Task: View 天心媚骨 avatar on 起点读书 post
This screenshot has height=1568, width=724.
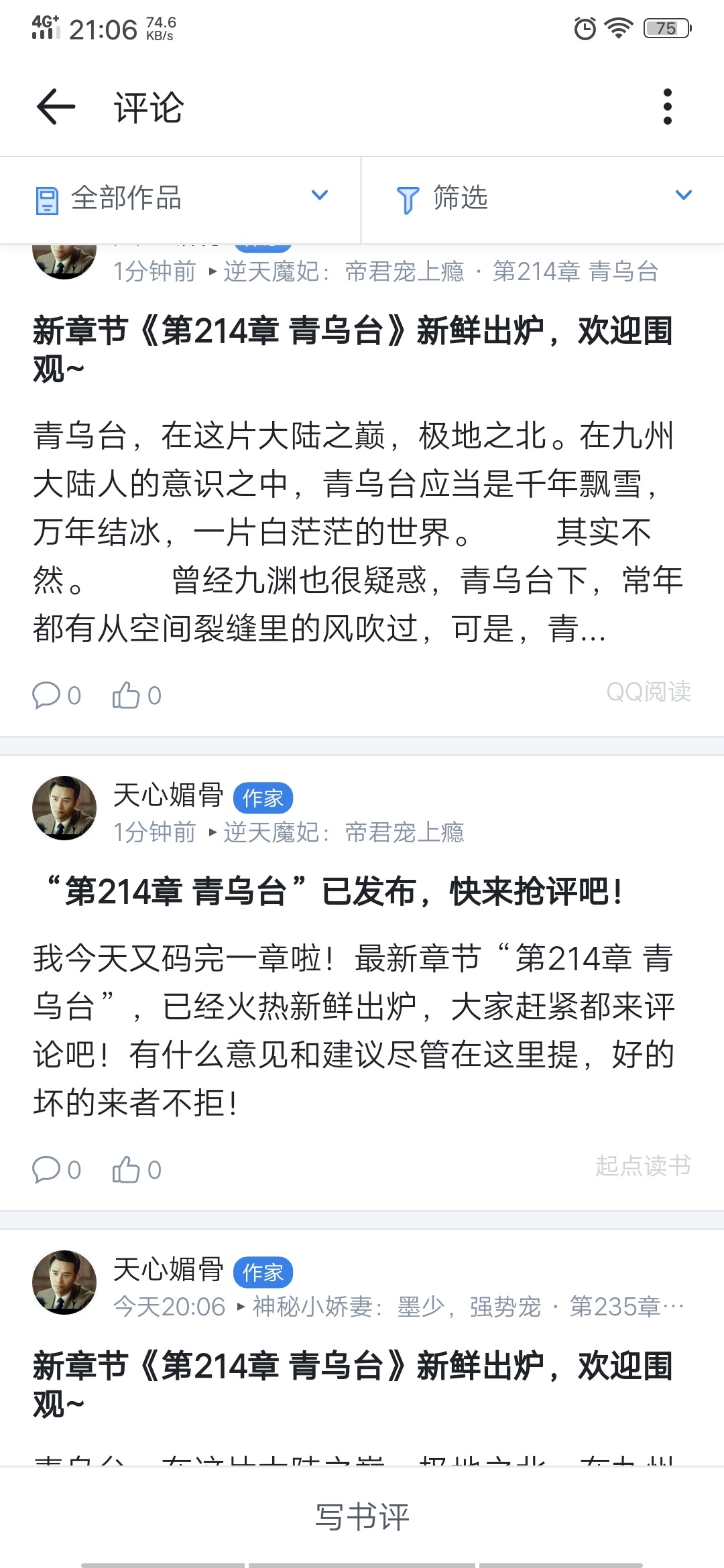Action: tap(64, 808)
